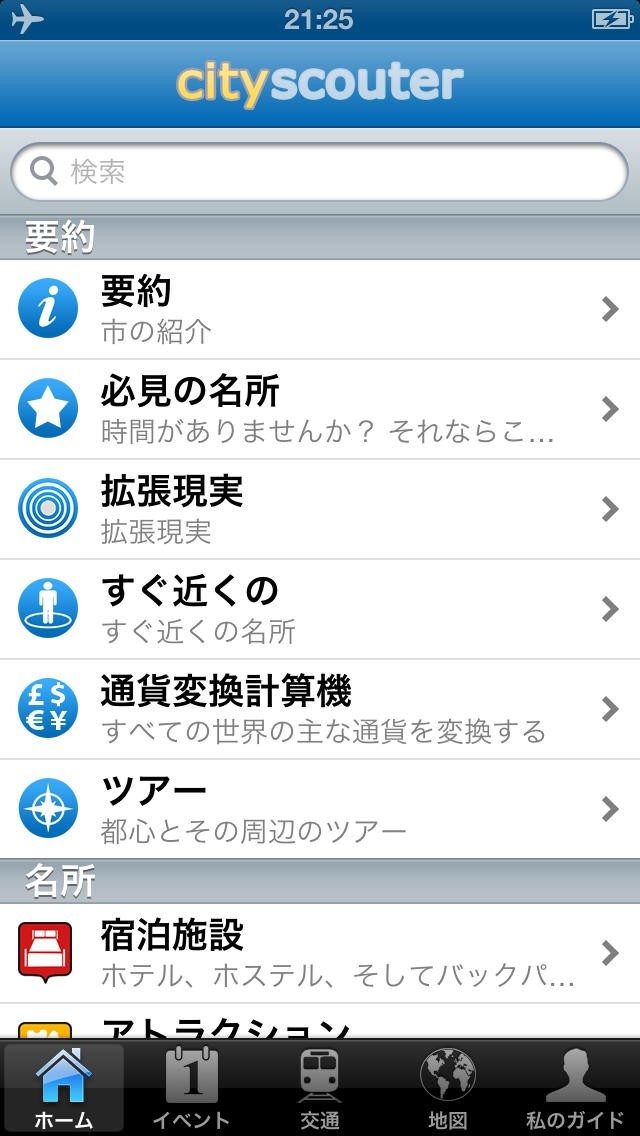Open the 私のガイド tab

coord(575,1088)
